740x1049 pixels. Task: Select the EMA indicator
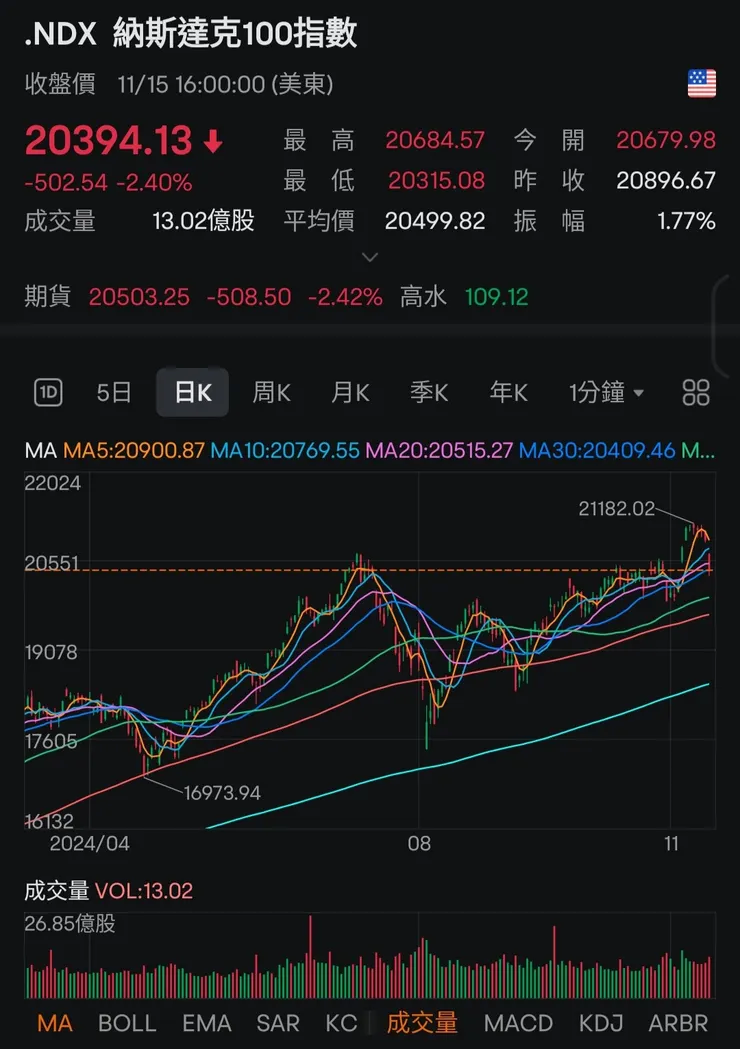(207, 1023)
